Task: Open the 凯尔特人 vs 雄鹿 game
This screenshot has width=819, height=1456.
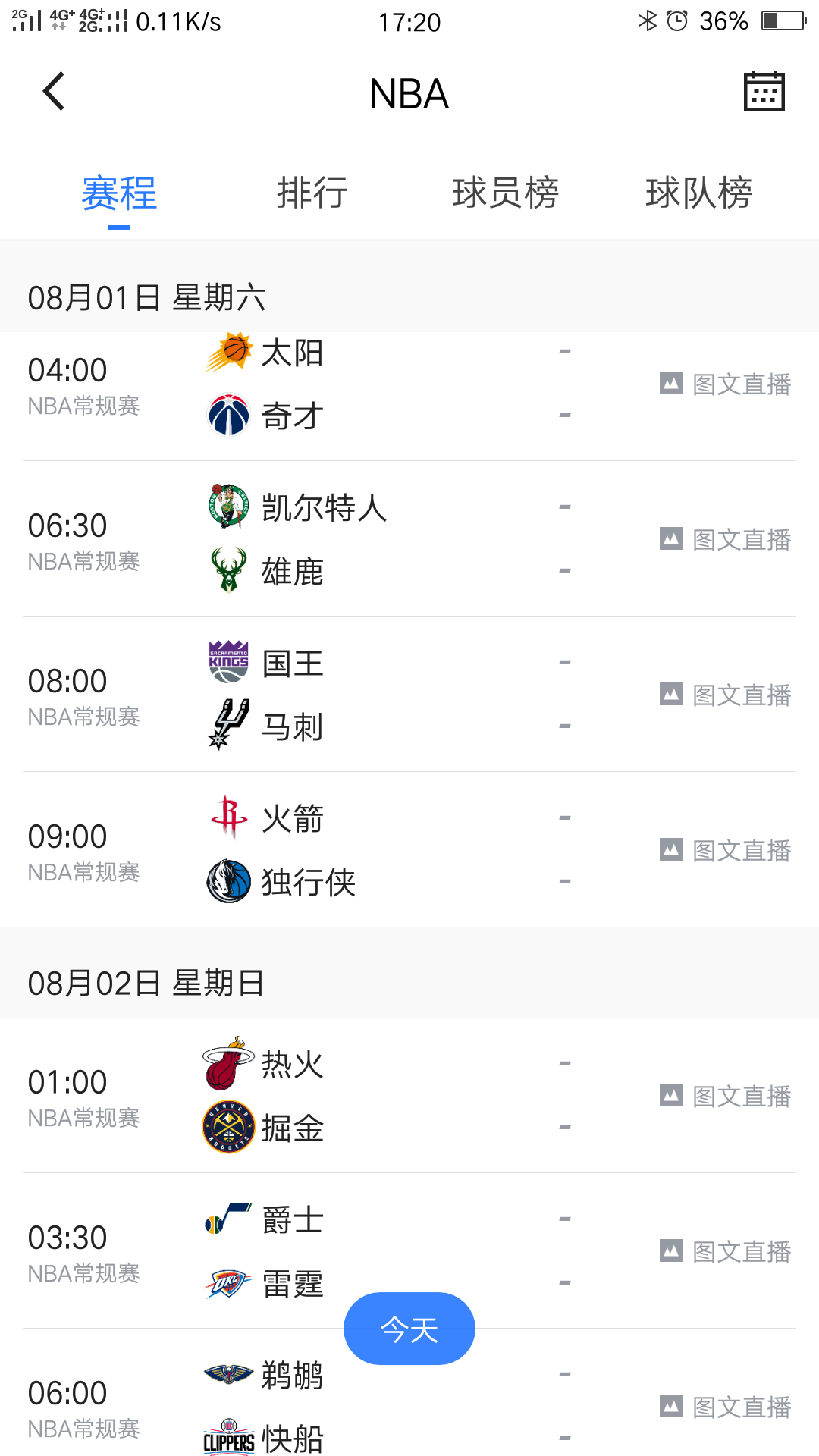Action: 409,539
